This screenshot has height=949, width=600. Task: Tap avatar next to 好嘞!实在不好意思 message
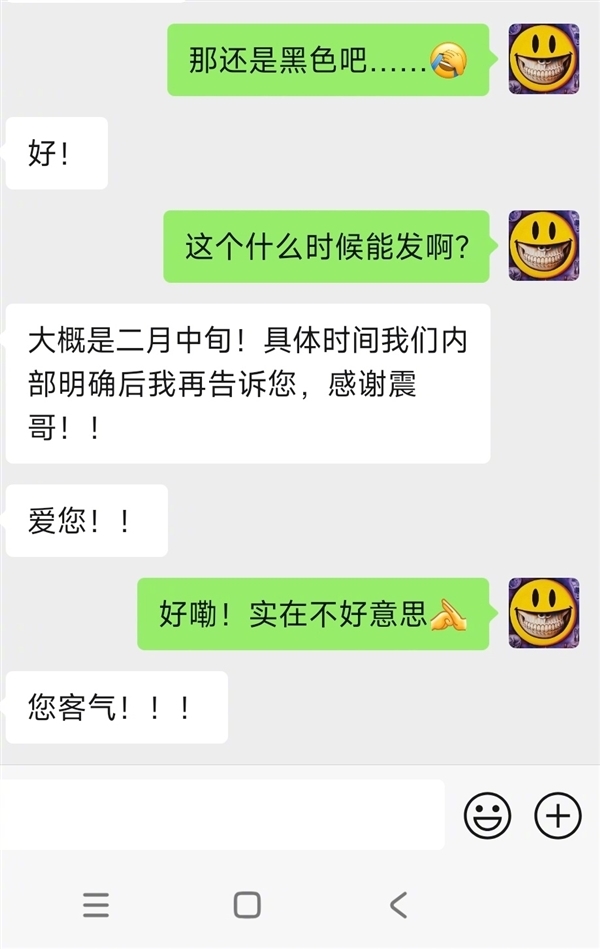coord(543,613)
